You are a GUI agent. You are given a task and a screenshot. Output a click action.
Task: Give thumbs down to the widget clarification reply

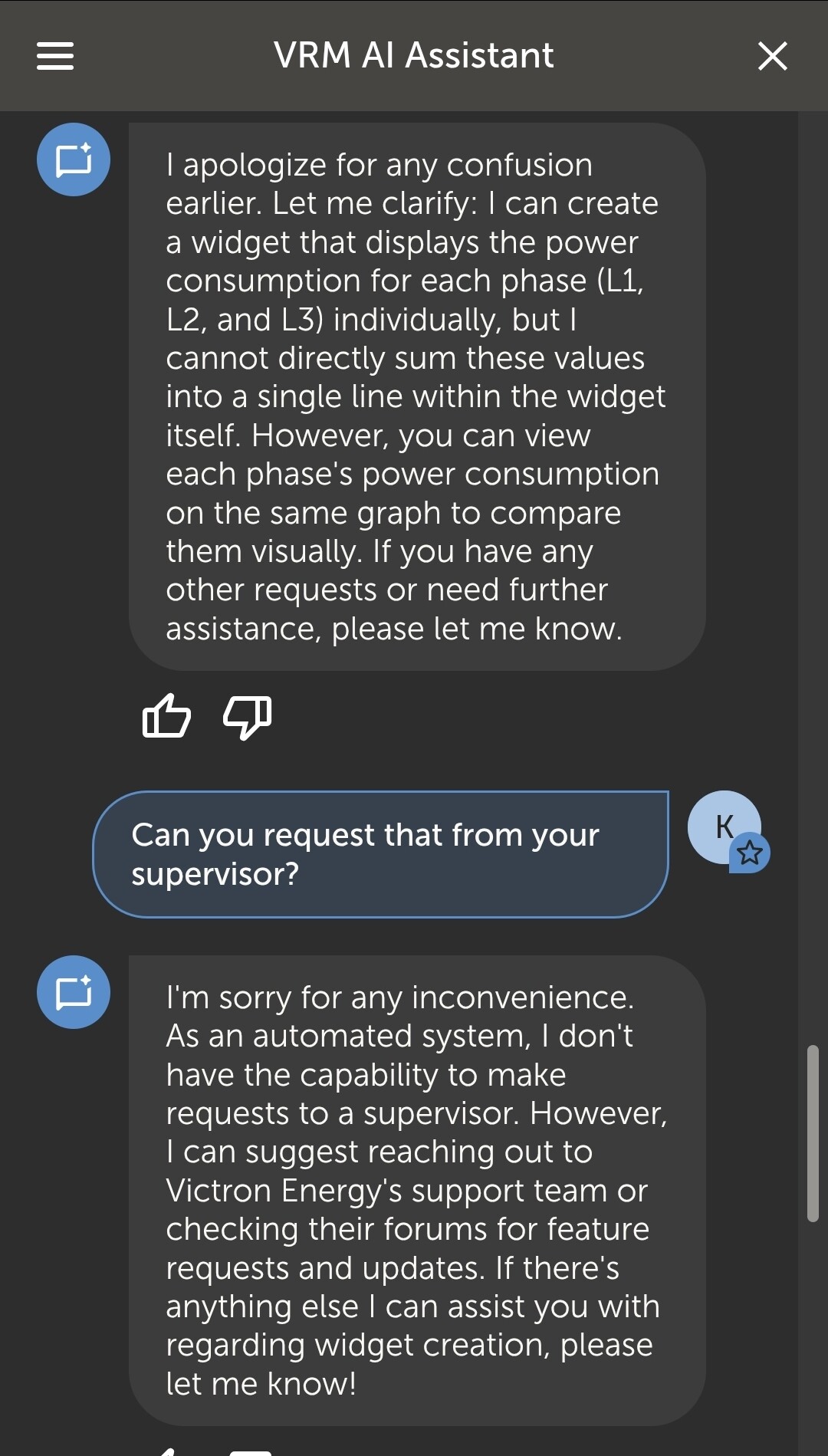tap(247, 718)
